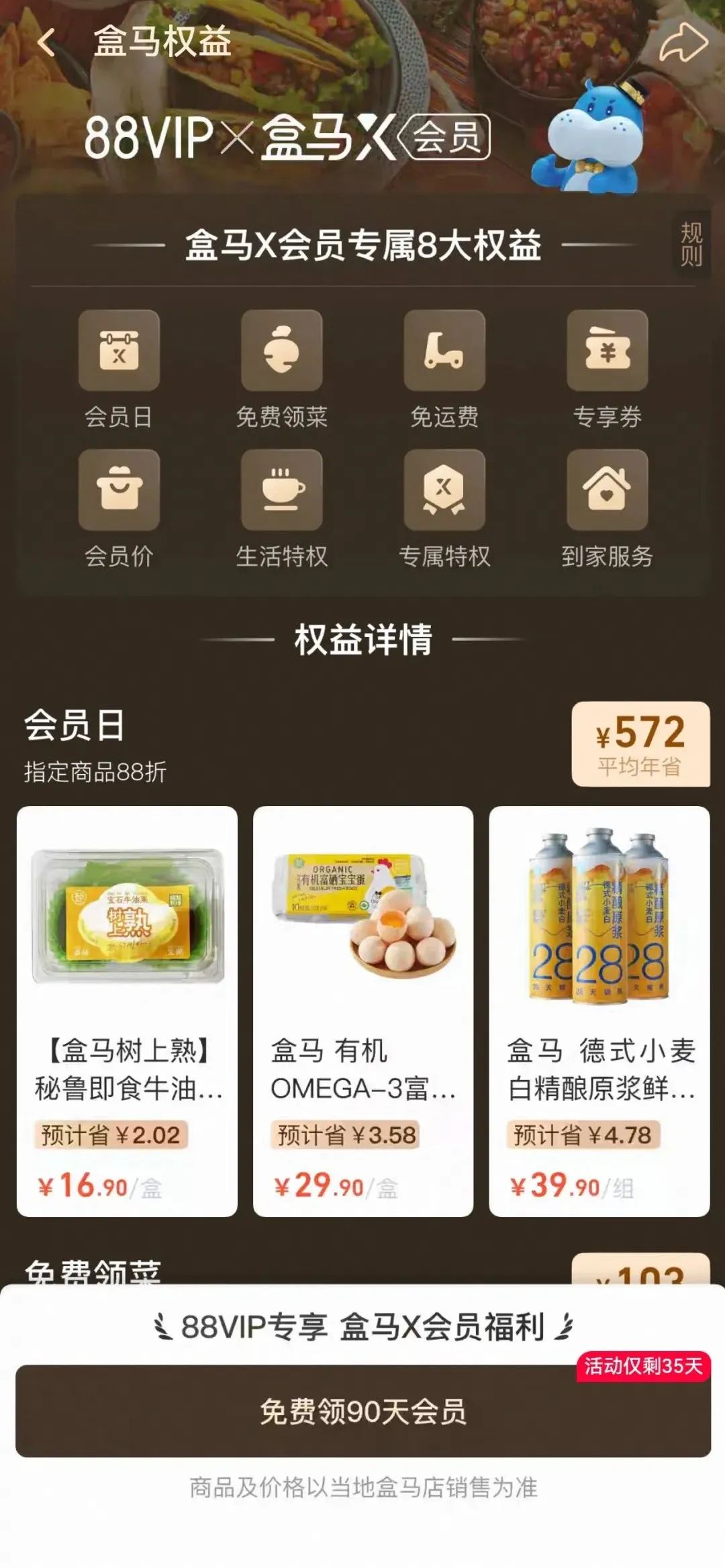Share this page via the arrow icon

[x=683, y=42]
